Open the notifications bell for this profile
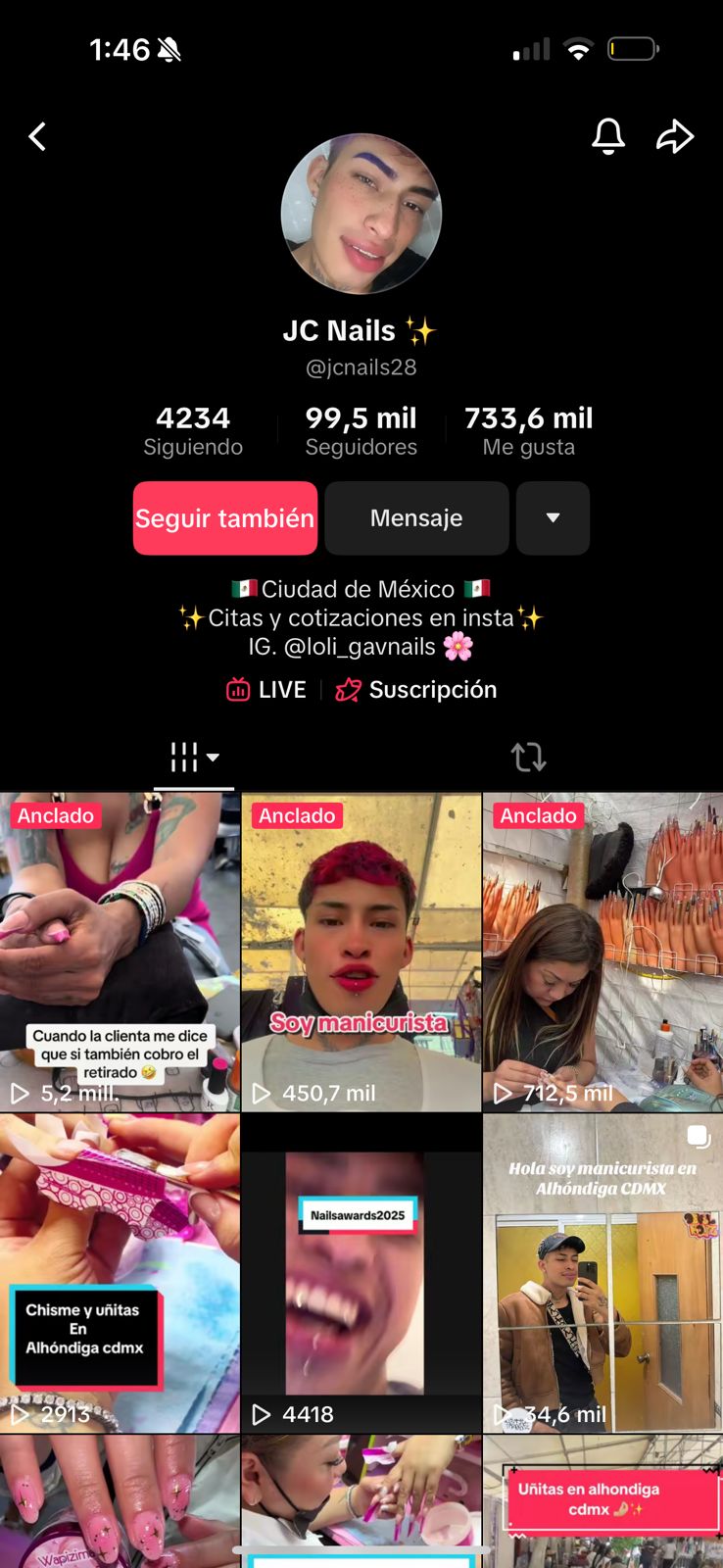723x1568 pixels. [x=607, y=136]
